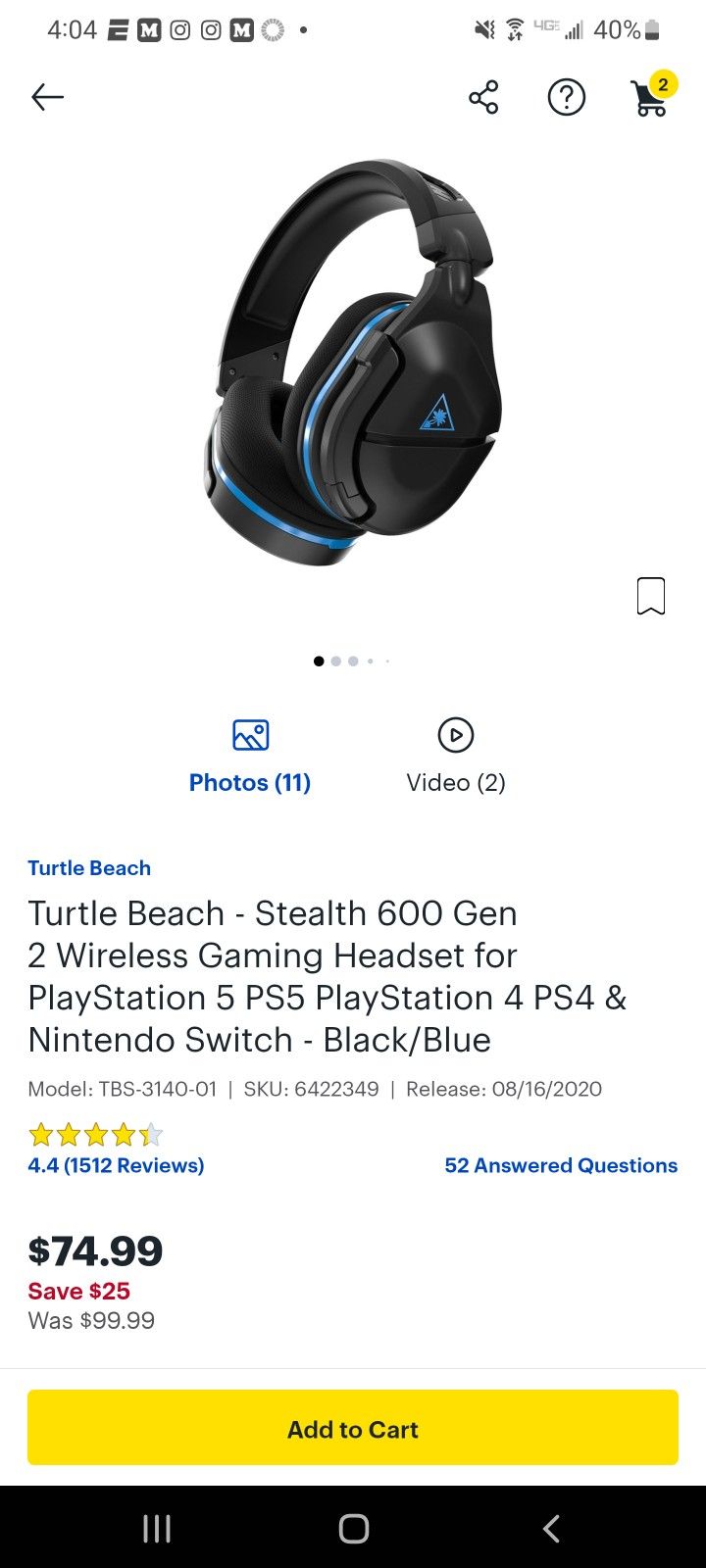Image resolution: width=706 pixels, height=1568 pixels.
Task: View 52 Answered Questions
Action: (x=560, y=1165)
